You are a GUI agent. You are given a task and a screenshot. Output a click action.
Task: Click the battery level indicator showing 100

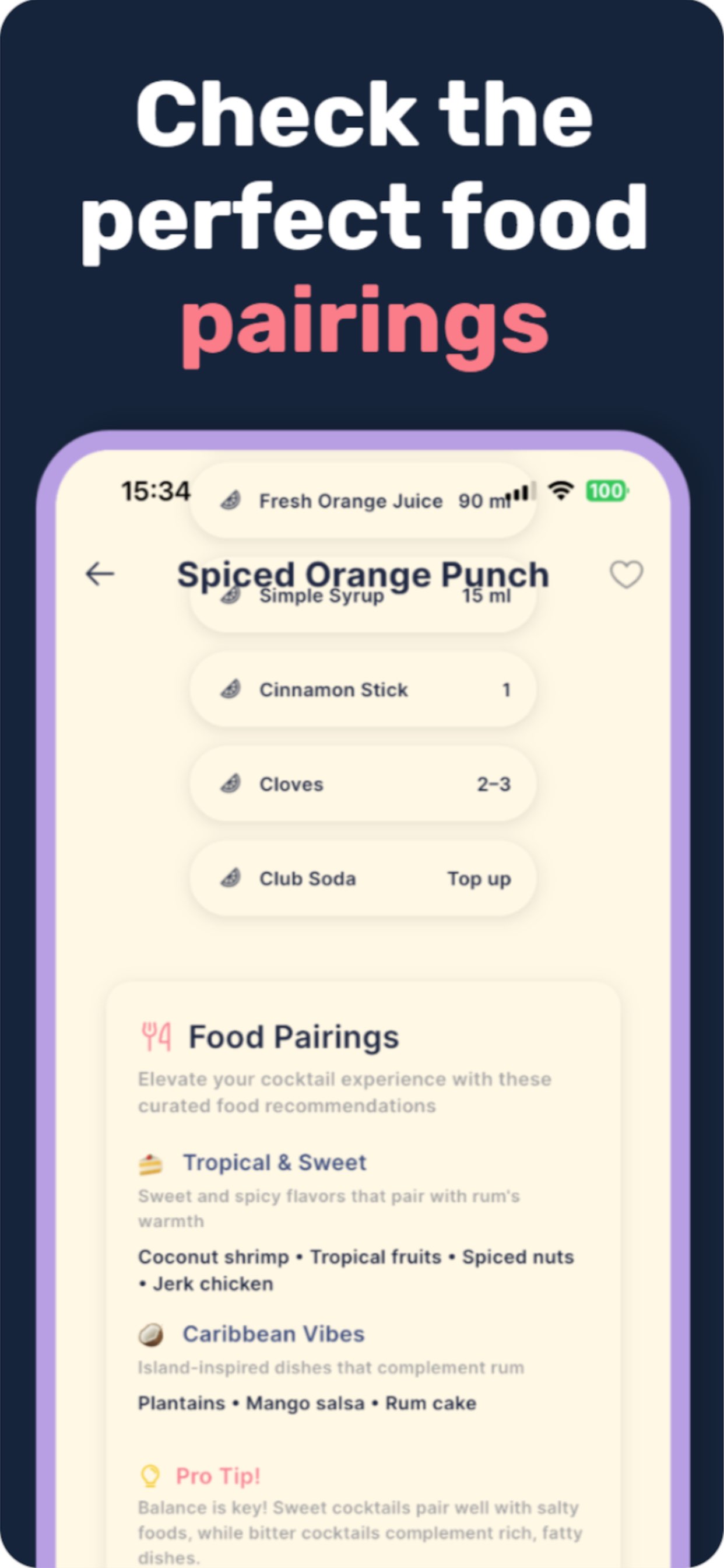click(x=608, y=490)
